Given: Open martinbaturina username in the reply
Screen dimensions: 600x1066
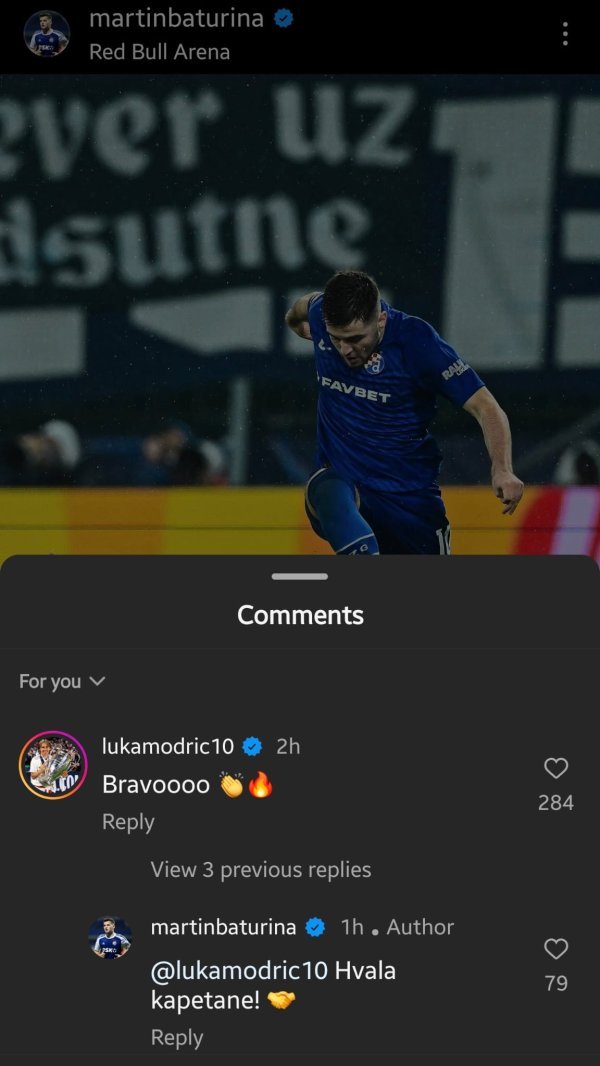Looking at the screenshot, I should click(223, 927).
